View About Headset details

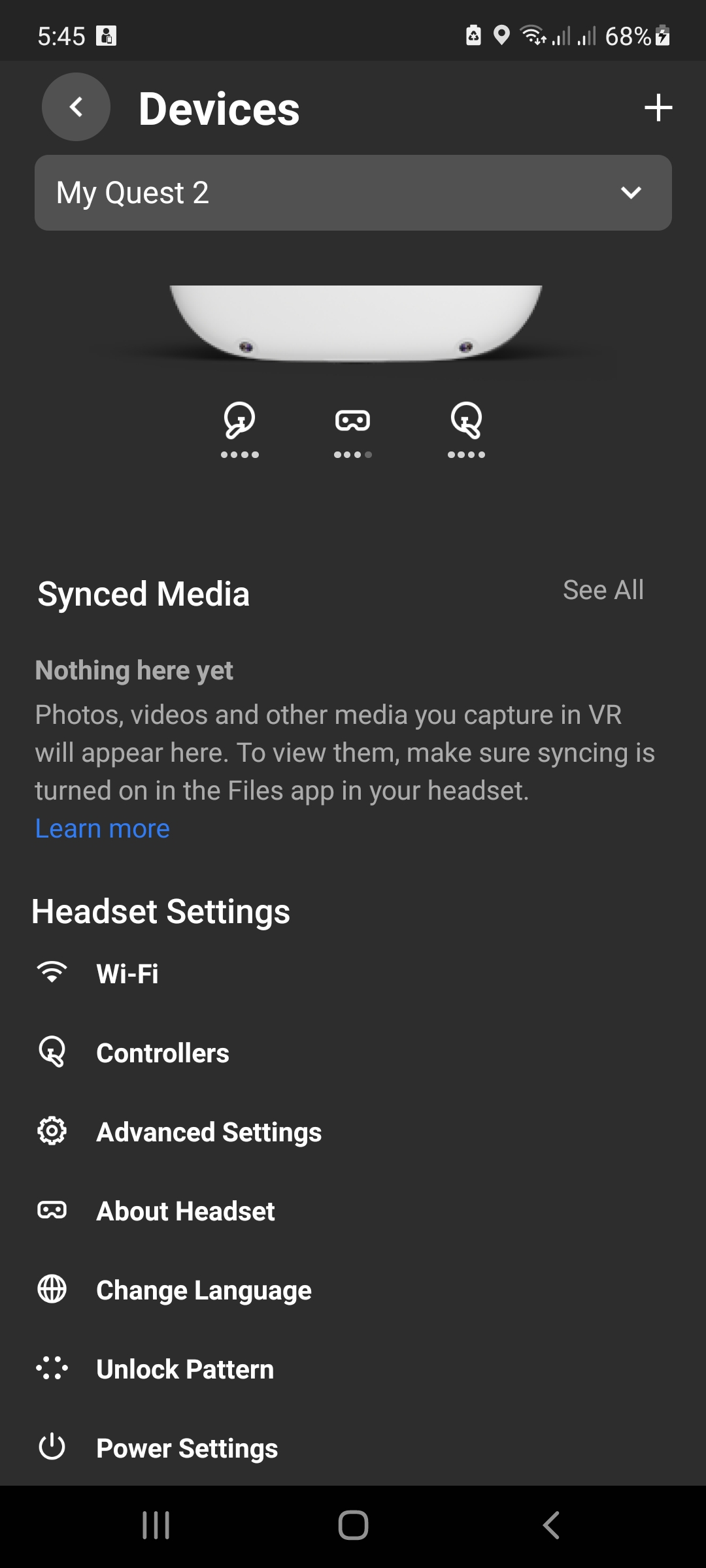click(x=186, y=1211)
